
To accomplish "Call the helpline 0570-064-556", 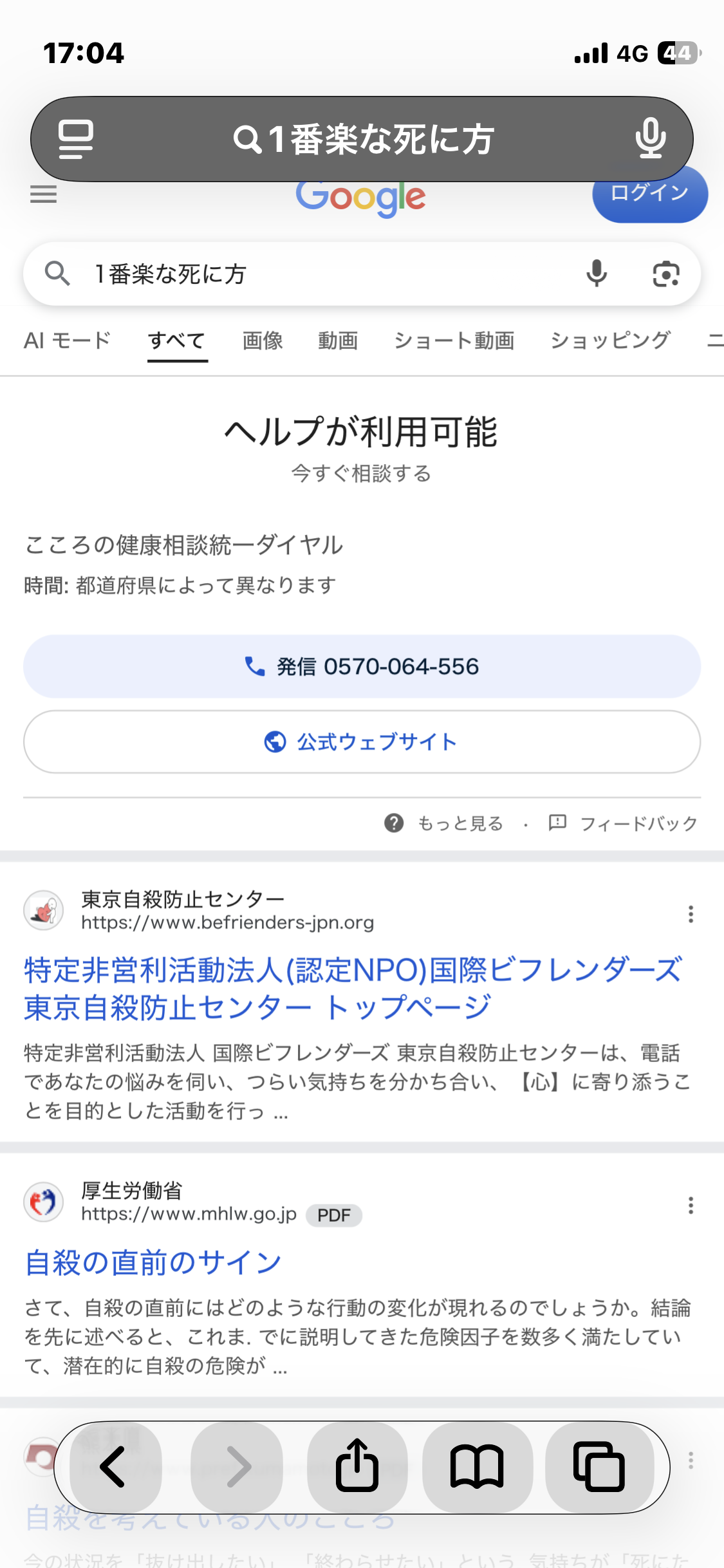I will pyautogui.click(x=362, y=666).
